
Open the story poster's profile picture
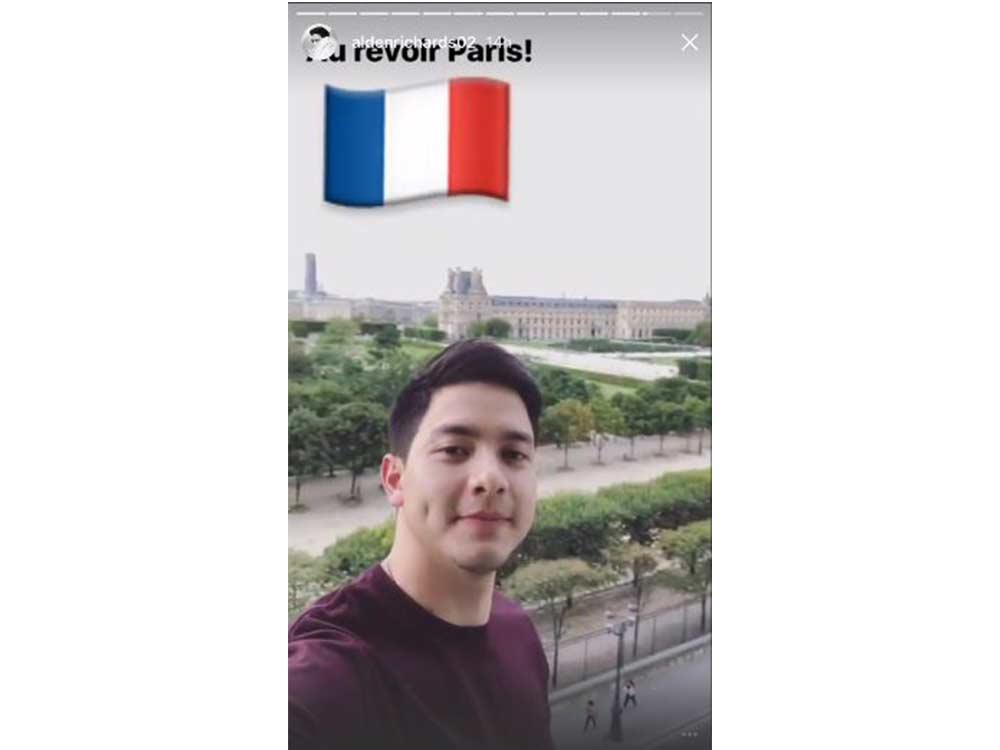319,41
